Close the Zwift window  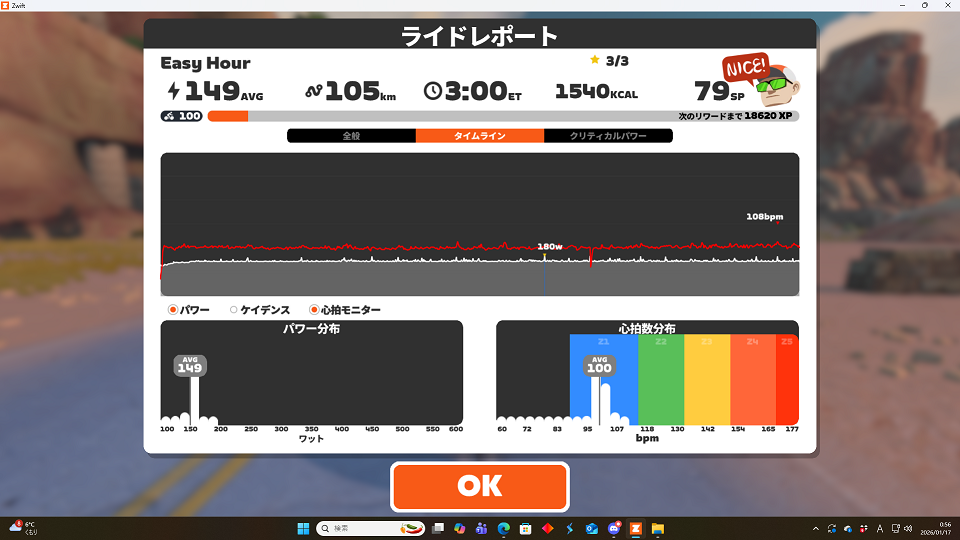point(947,6)
